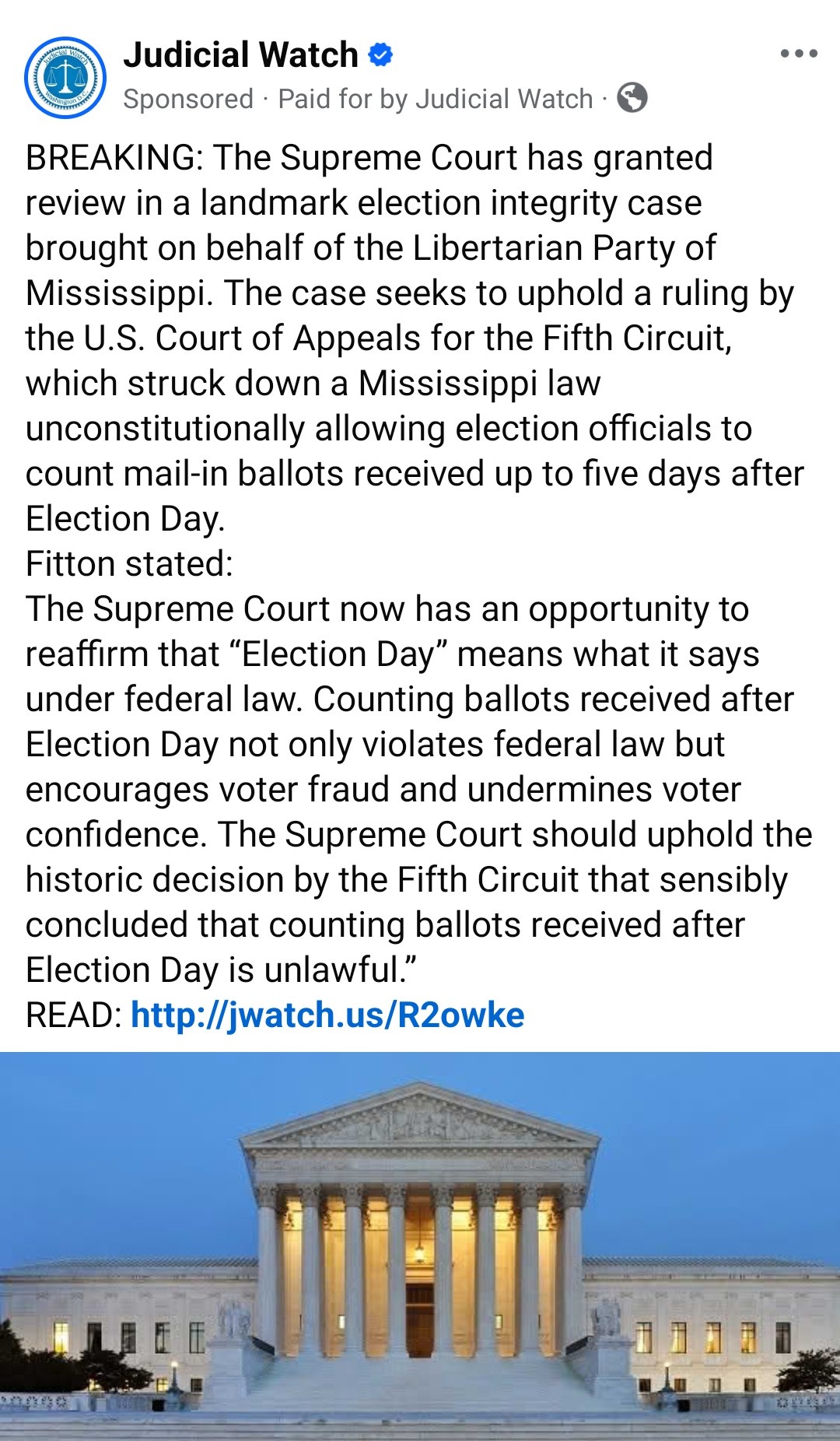Open the Supreme Court building ad image

[x=420, y=1245]
